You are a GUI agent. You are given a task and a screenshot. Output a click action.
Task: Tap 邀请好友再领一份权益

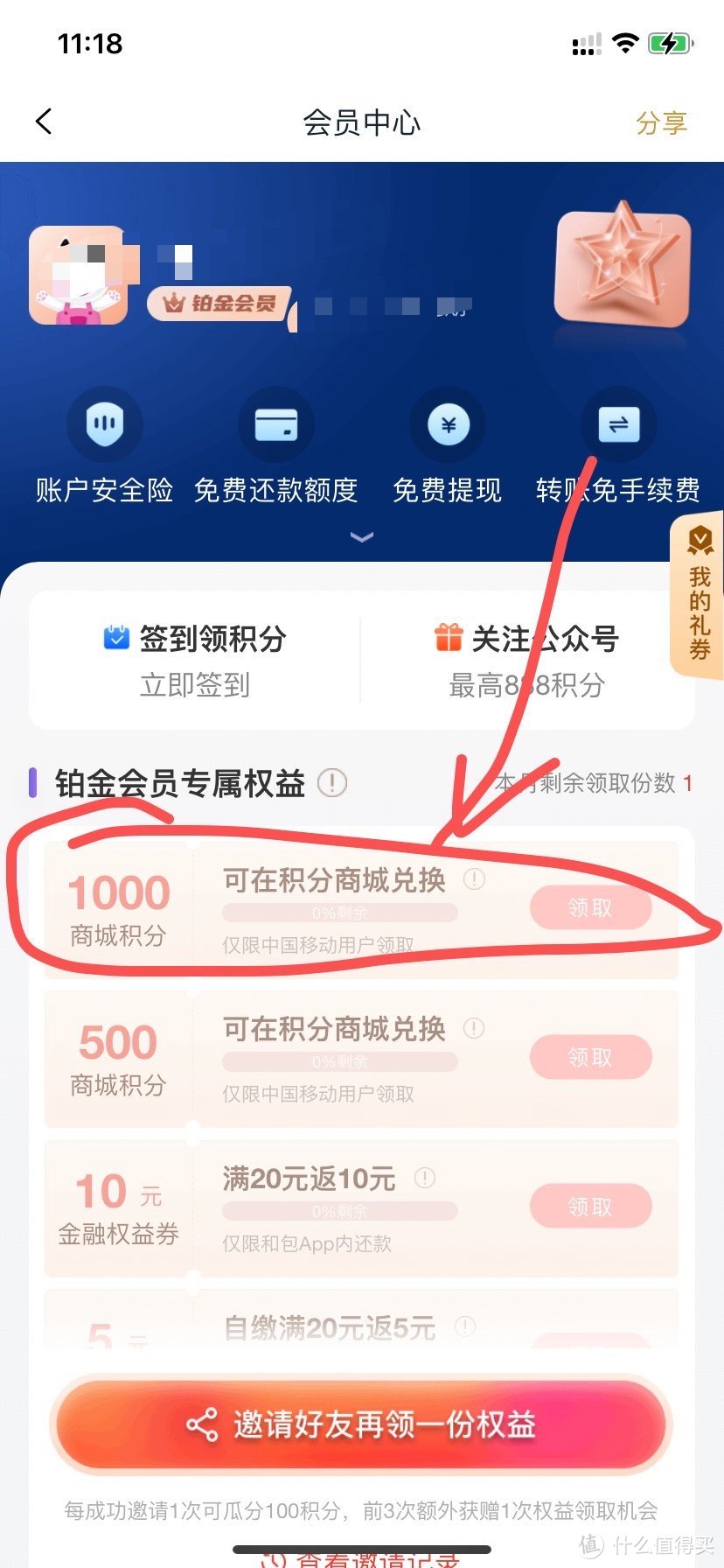[361, 1424]
